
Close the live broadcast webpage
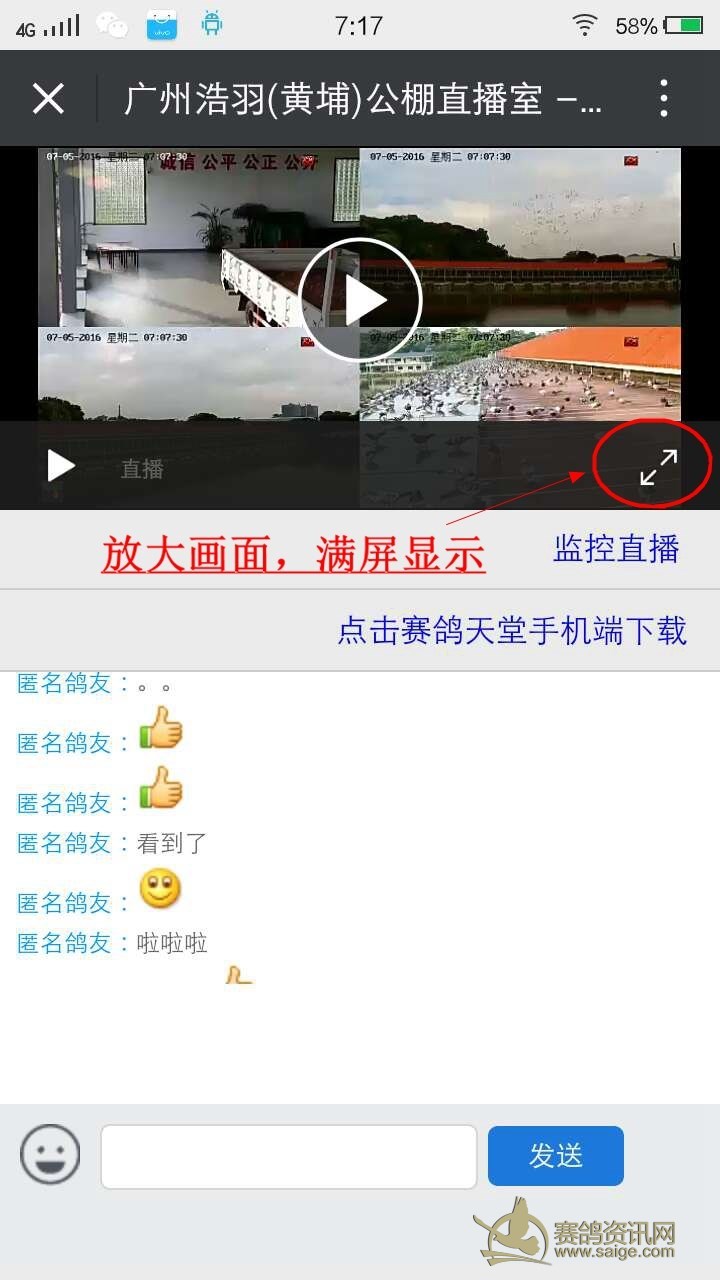point(48,99)
